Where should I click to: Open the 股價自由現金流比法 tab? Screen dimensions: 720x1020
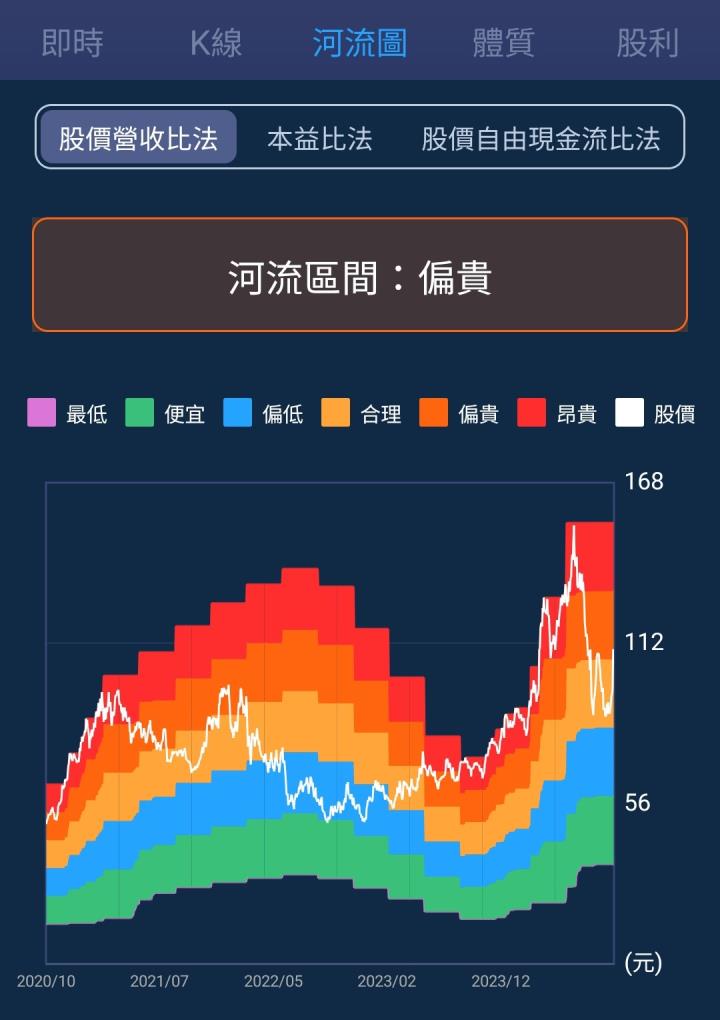point(537,141)
